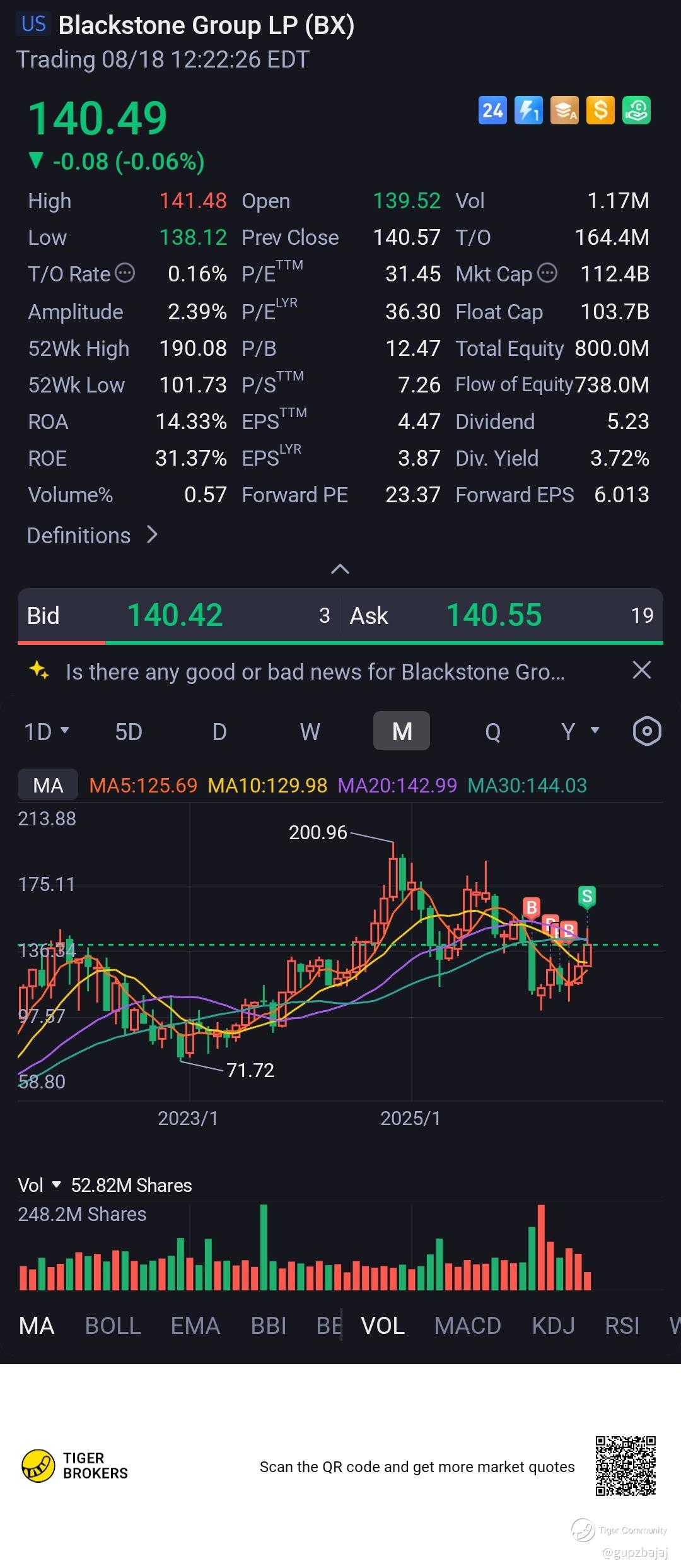Image resolution: width=681 pixels, height=1568 pixels.
Task: Open chart settings gear icon
Action: point(647,731)
